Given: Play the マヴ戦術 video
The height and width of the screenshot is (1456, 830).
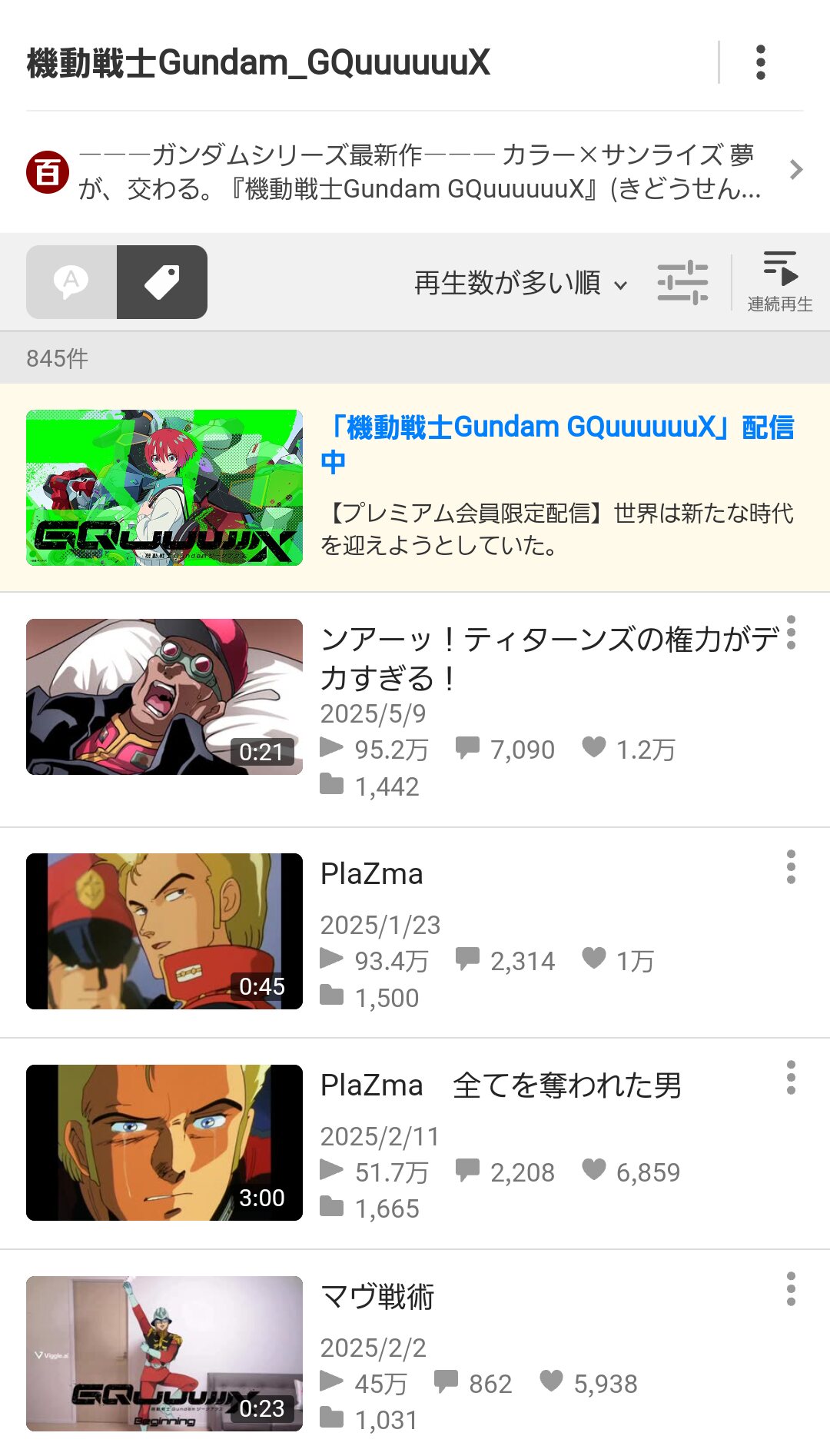Looking at the screenshot, I should coord(164,1354).
